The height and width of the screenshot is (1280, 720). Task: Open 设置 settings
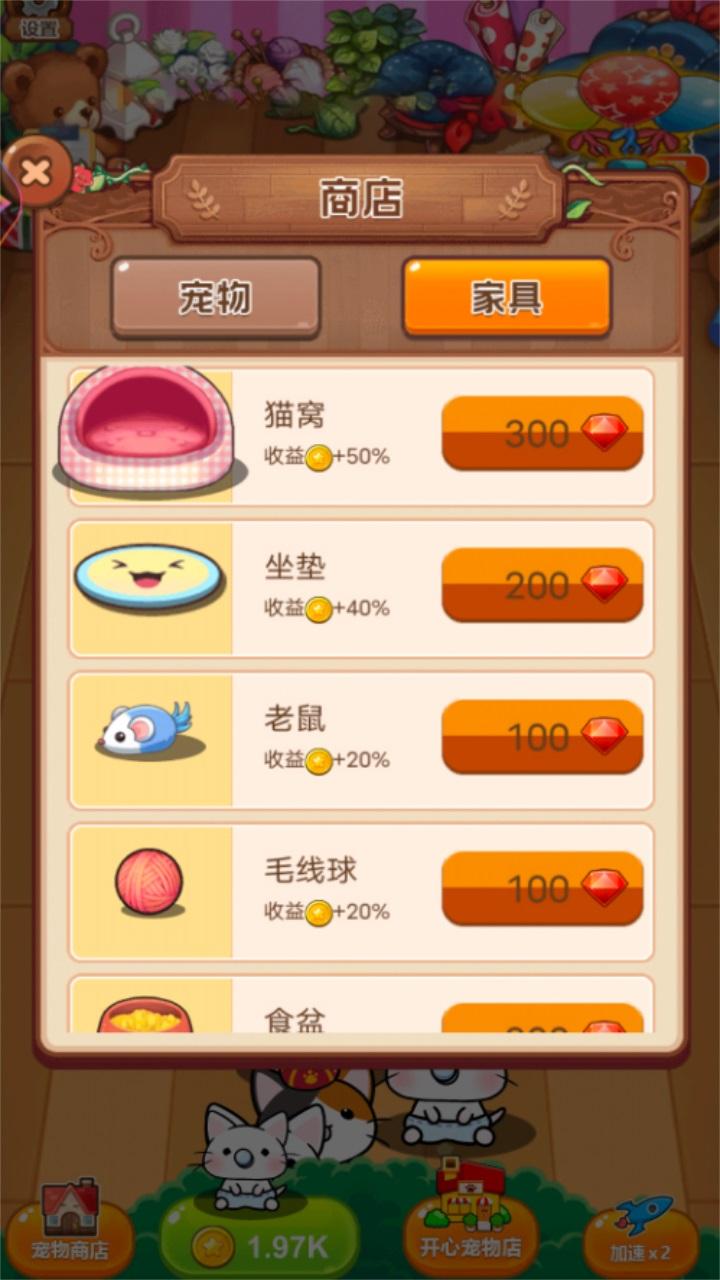pyautogui.click(x=38, y=22)
